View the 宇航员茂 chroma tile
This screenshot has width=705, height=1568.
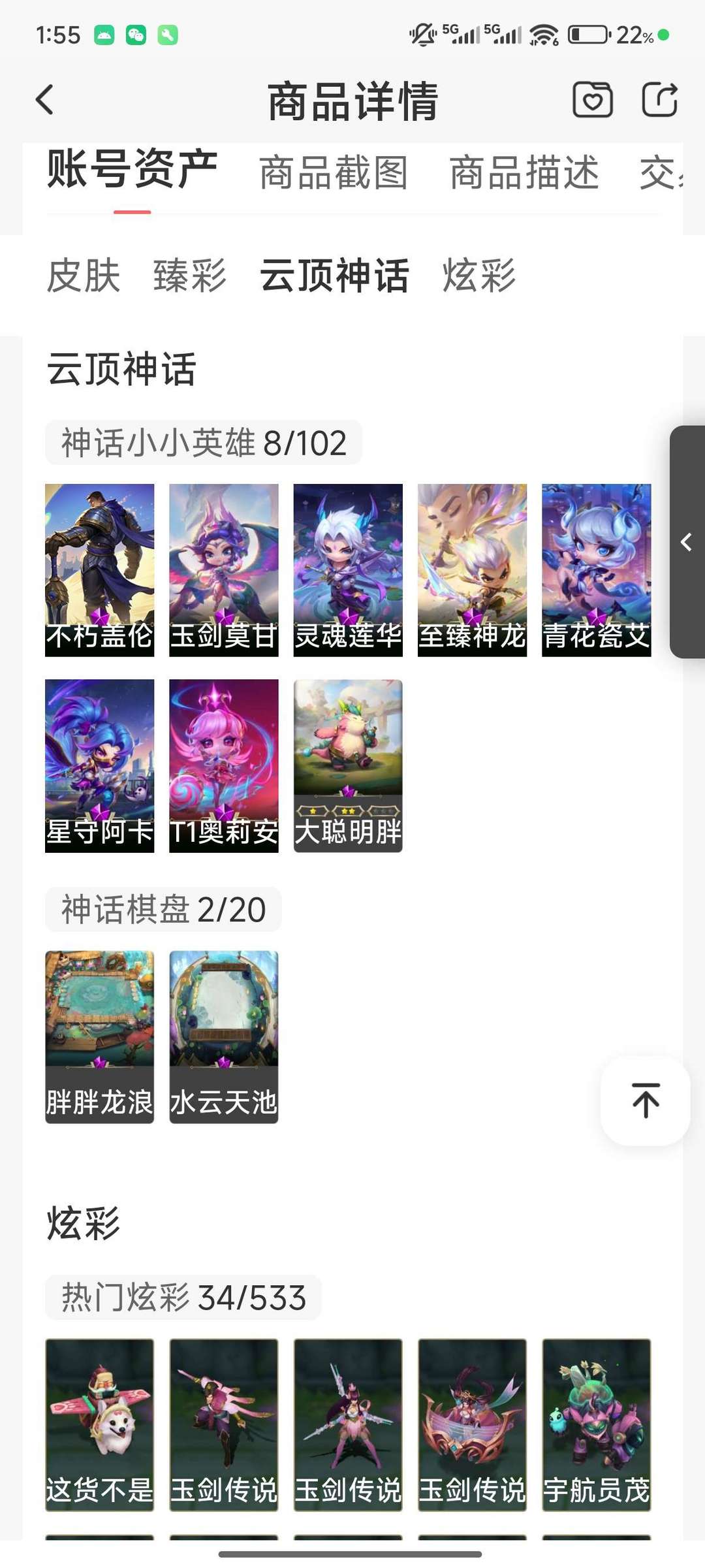pos(596,1424)
